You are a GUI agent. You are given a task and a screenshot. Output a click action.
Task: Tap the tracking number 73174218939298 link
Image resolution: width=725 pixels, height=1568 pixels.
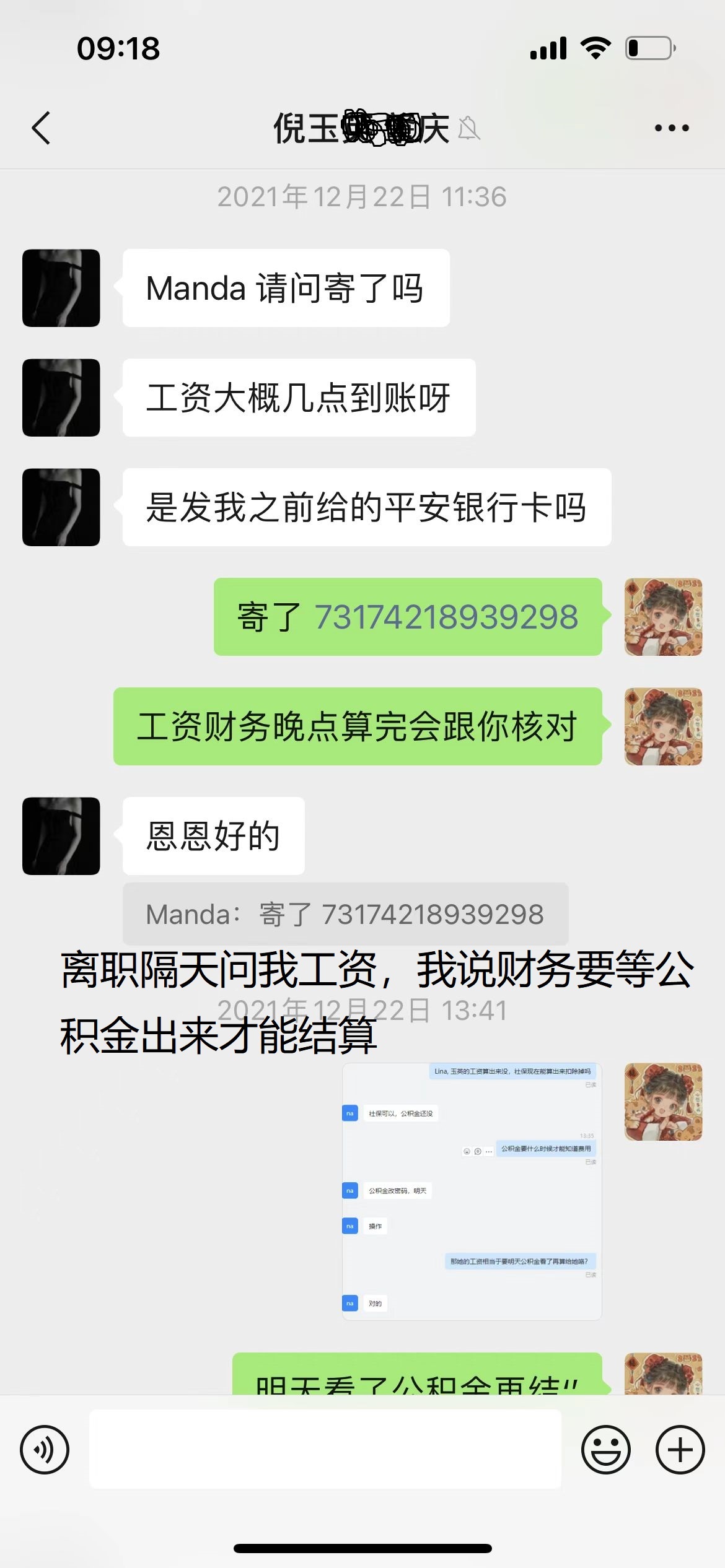[446, 617]
